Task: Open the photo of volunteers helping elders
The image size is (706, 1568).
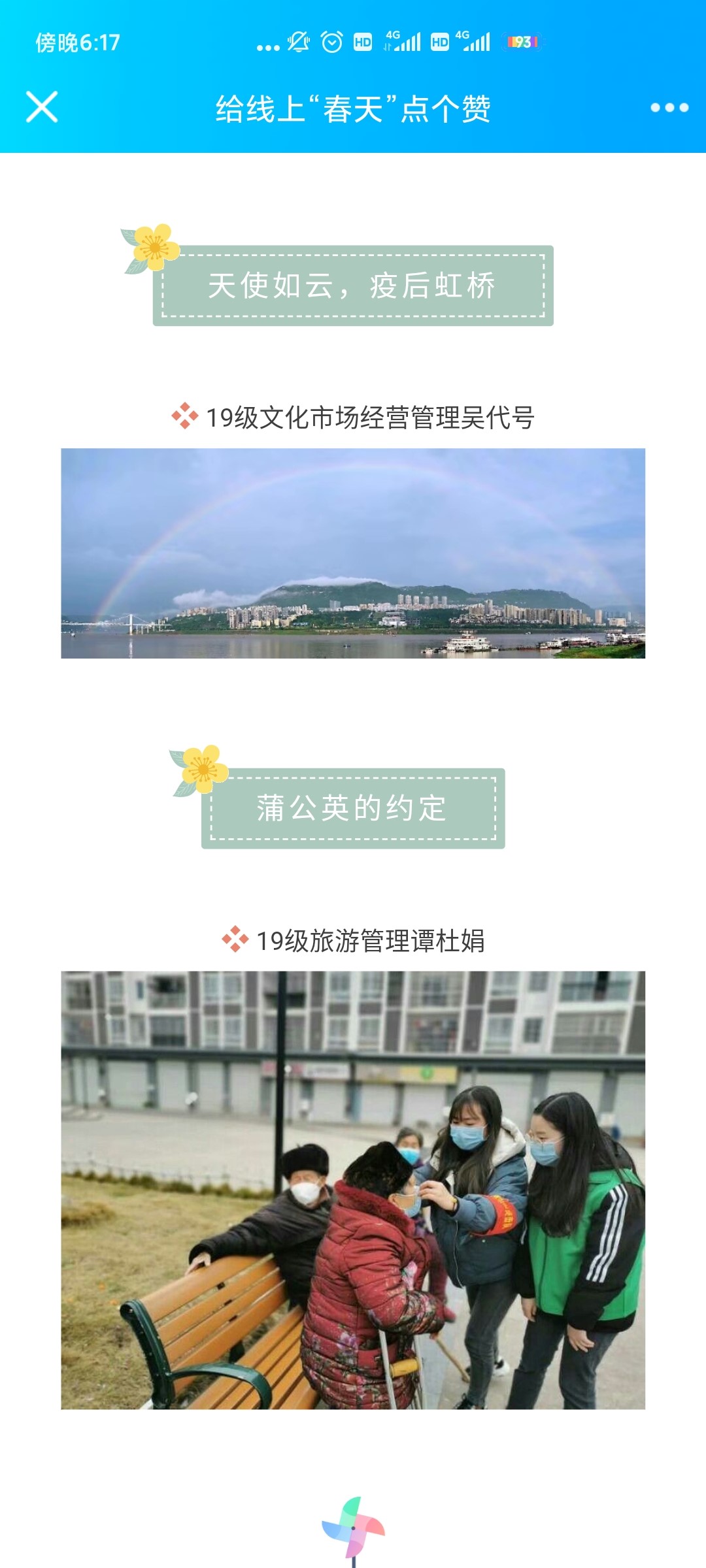Action: click(x=353, y=1190)
